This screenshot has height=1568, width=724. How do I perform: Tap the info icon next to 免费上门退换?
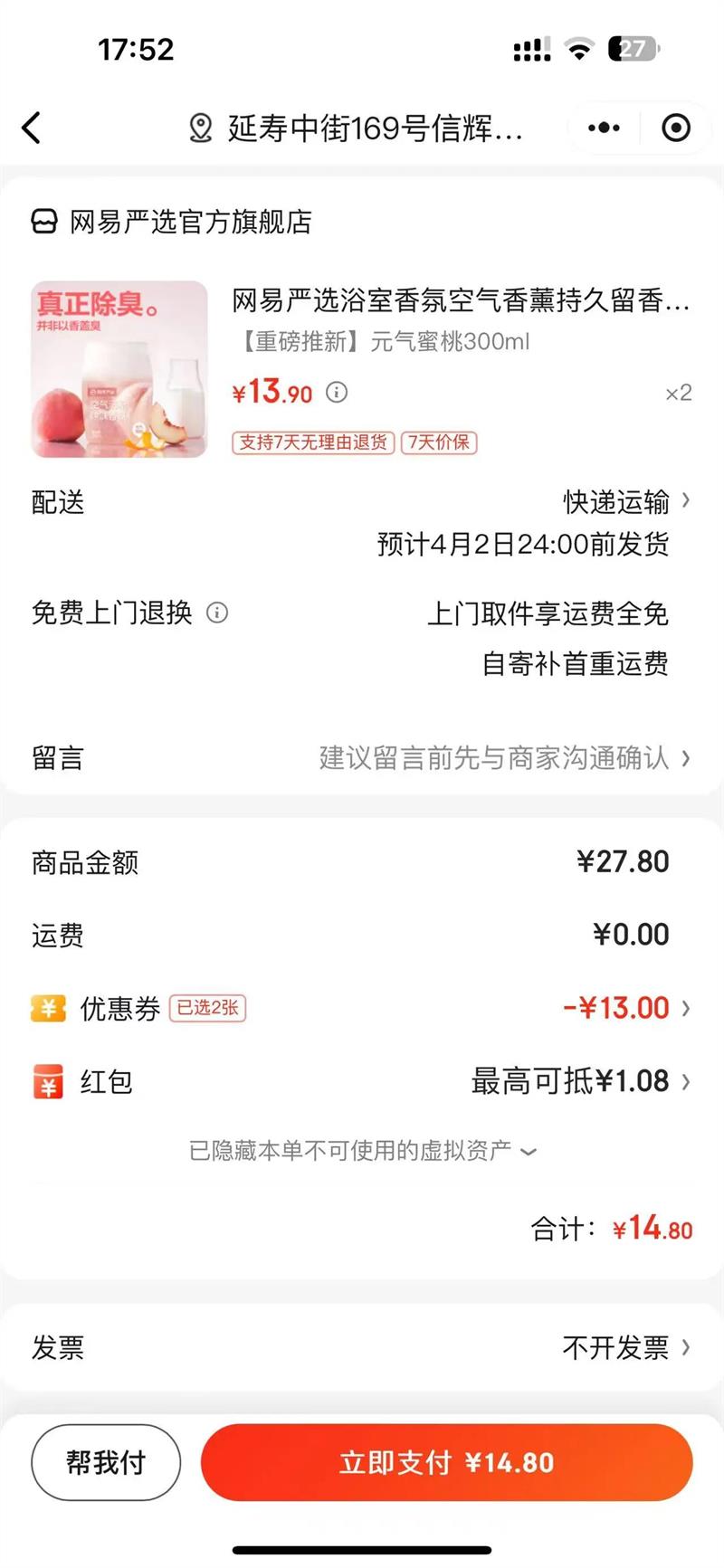[x=217, y=613]
